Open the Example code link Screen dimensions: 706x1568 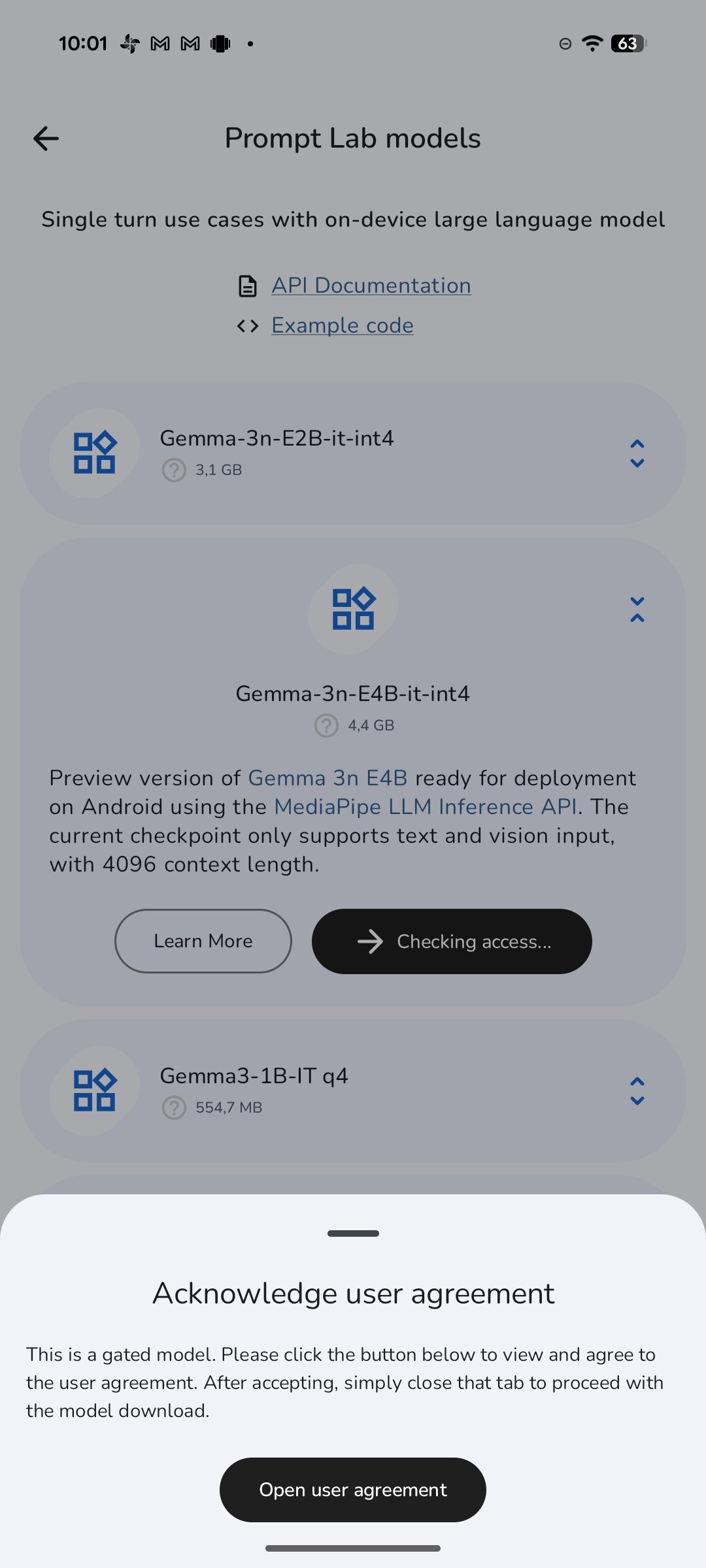[x=342, y=325]
